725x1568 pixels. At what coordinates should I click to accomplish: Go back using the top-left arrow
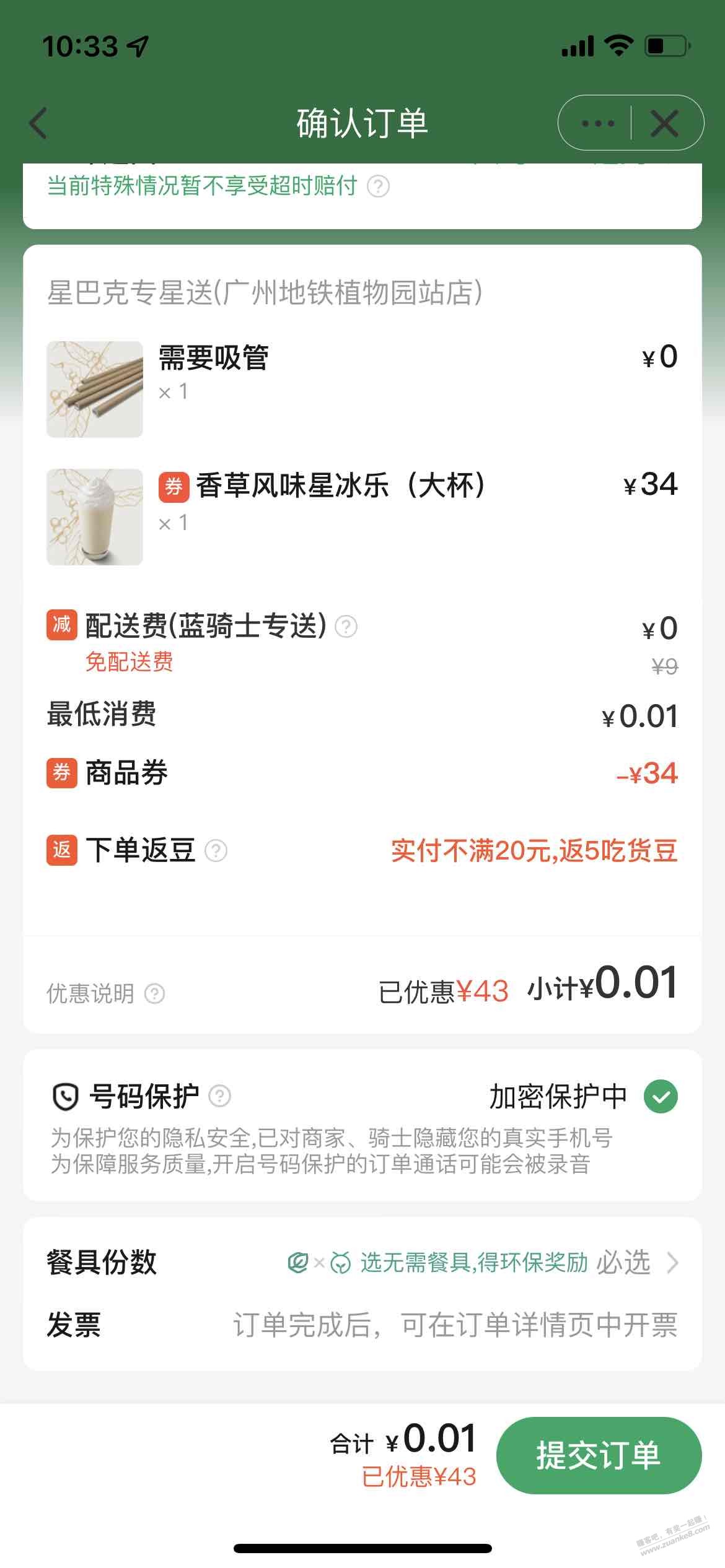[38, 123]
